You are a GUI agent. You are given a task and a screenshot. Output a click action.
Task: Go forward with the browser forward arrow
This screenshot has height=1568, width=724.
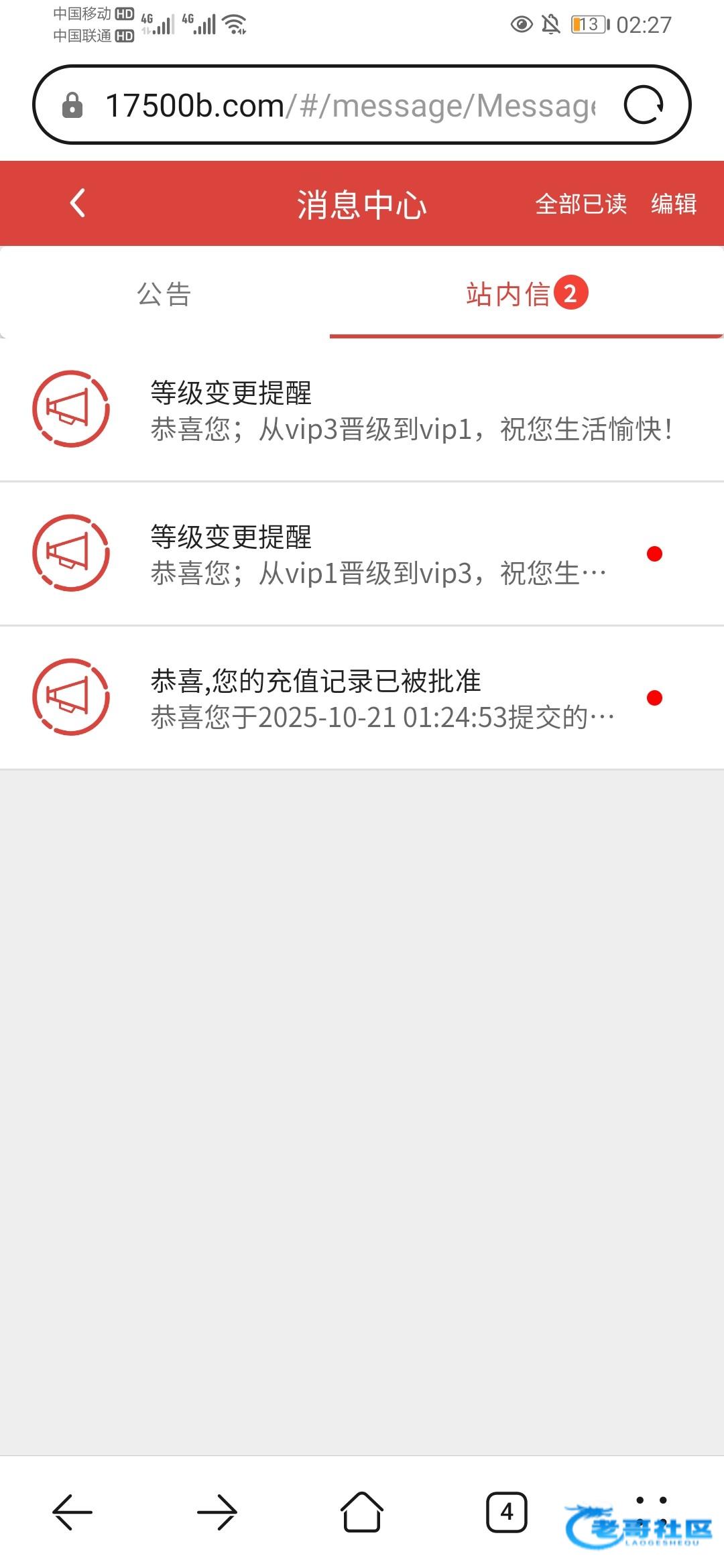217,1512
